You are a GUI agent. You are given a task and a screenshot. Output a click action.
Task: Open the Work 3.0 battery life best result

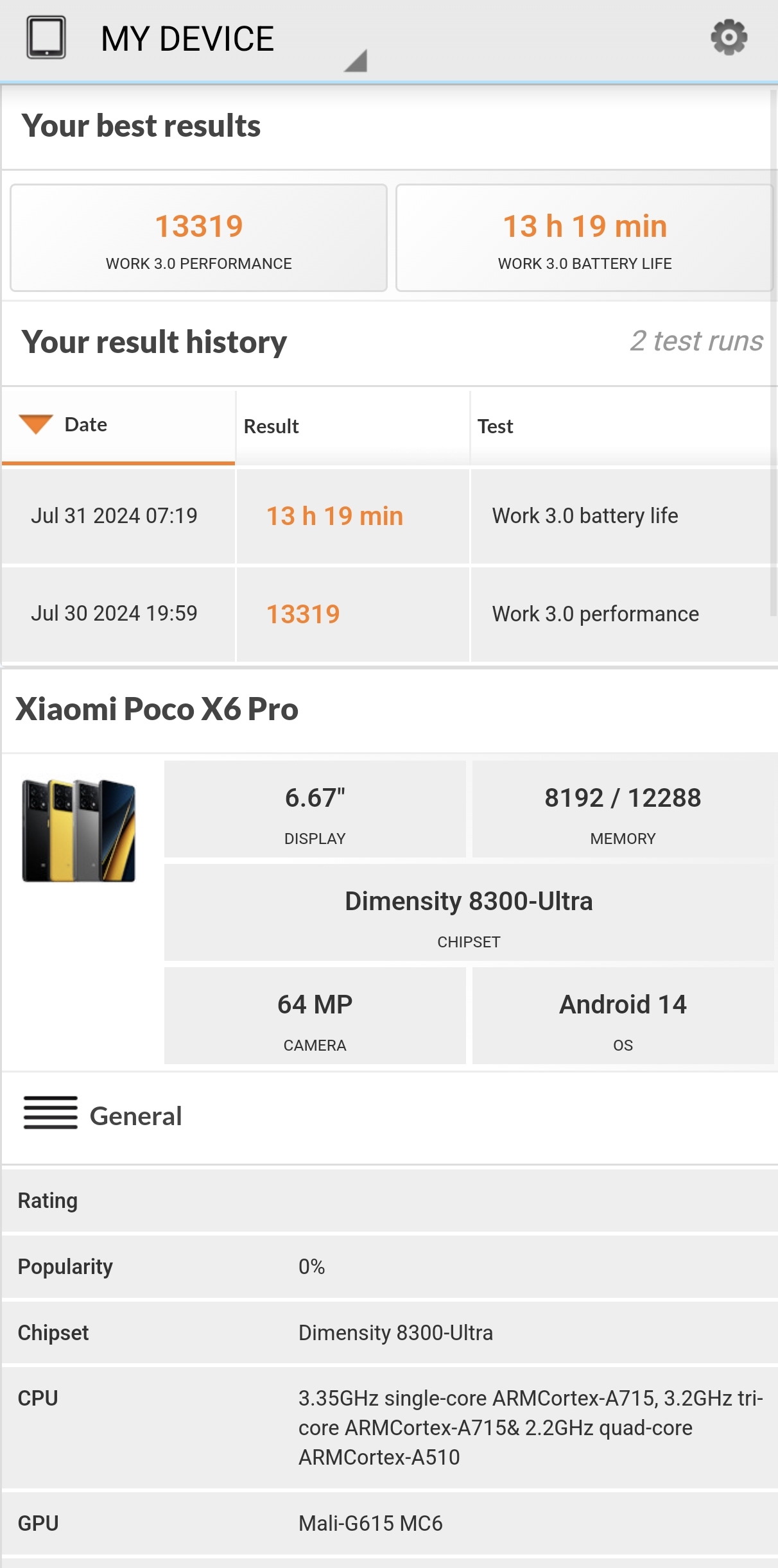point(584,238)
